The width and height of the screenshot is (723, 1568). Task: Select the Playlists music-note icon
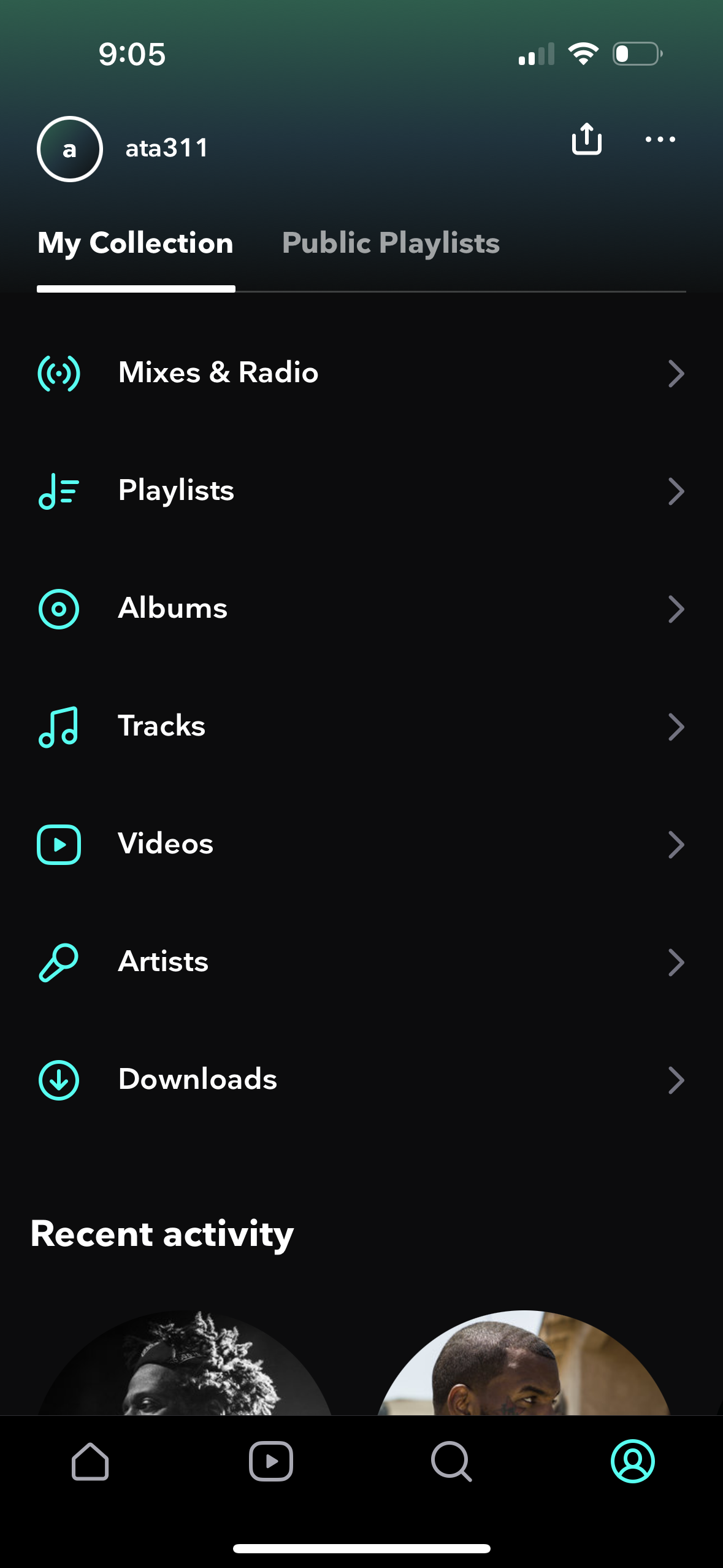tap(59, 490)
